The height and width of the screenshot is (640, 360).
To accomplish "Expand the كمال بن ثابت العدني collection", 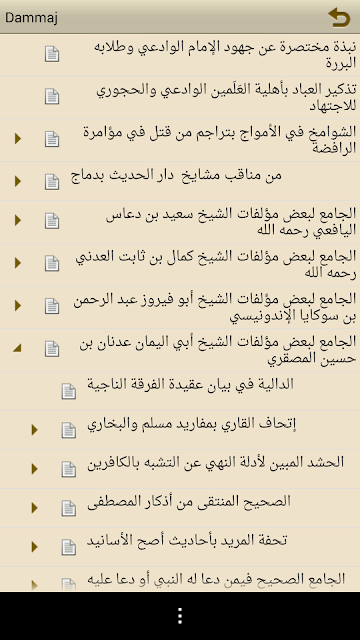I will (18, 262).
